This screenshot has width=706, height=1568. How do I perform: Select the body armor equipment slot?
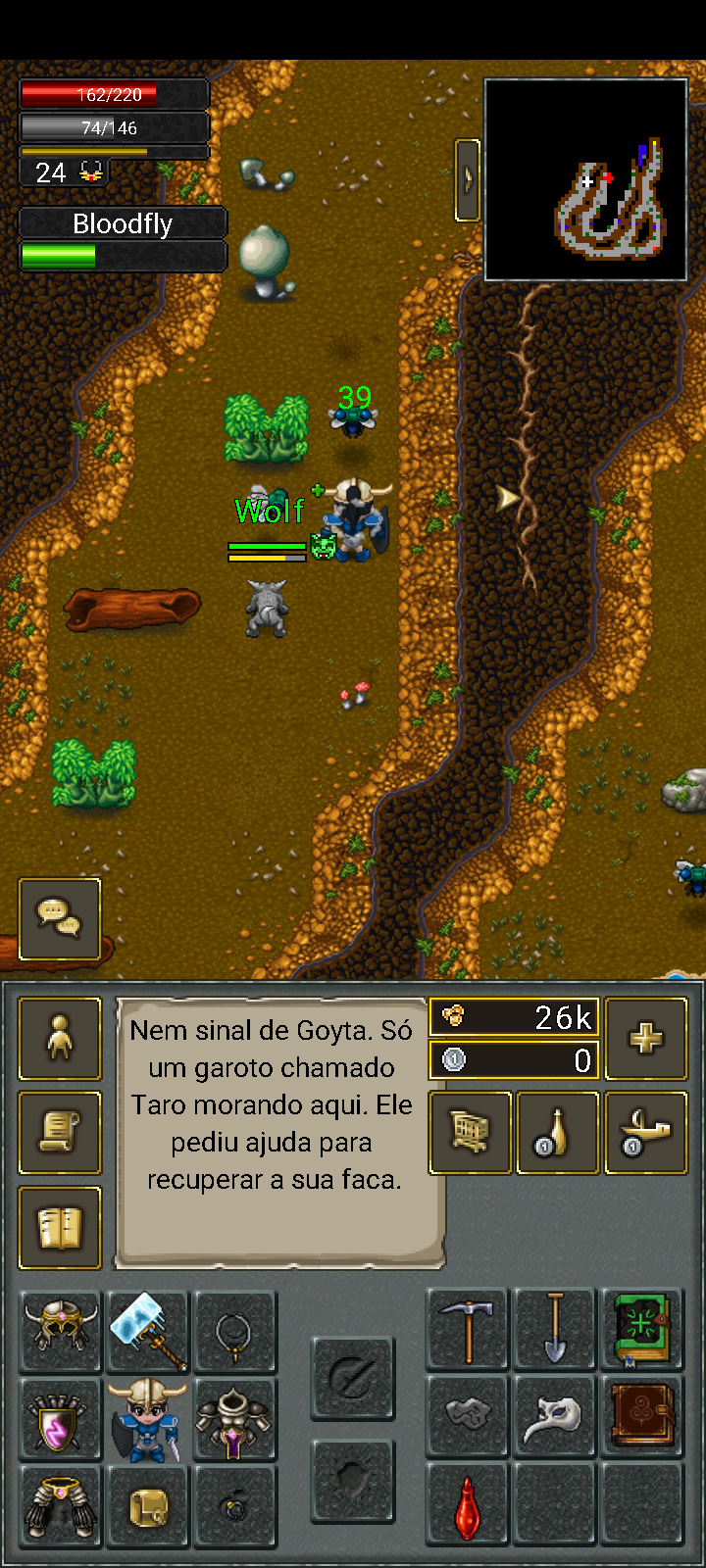pos(235,1419)
